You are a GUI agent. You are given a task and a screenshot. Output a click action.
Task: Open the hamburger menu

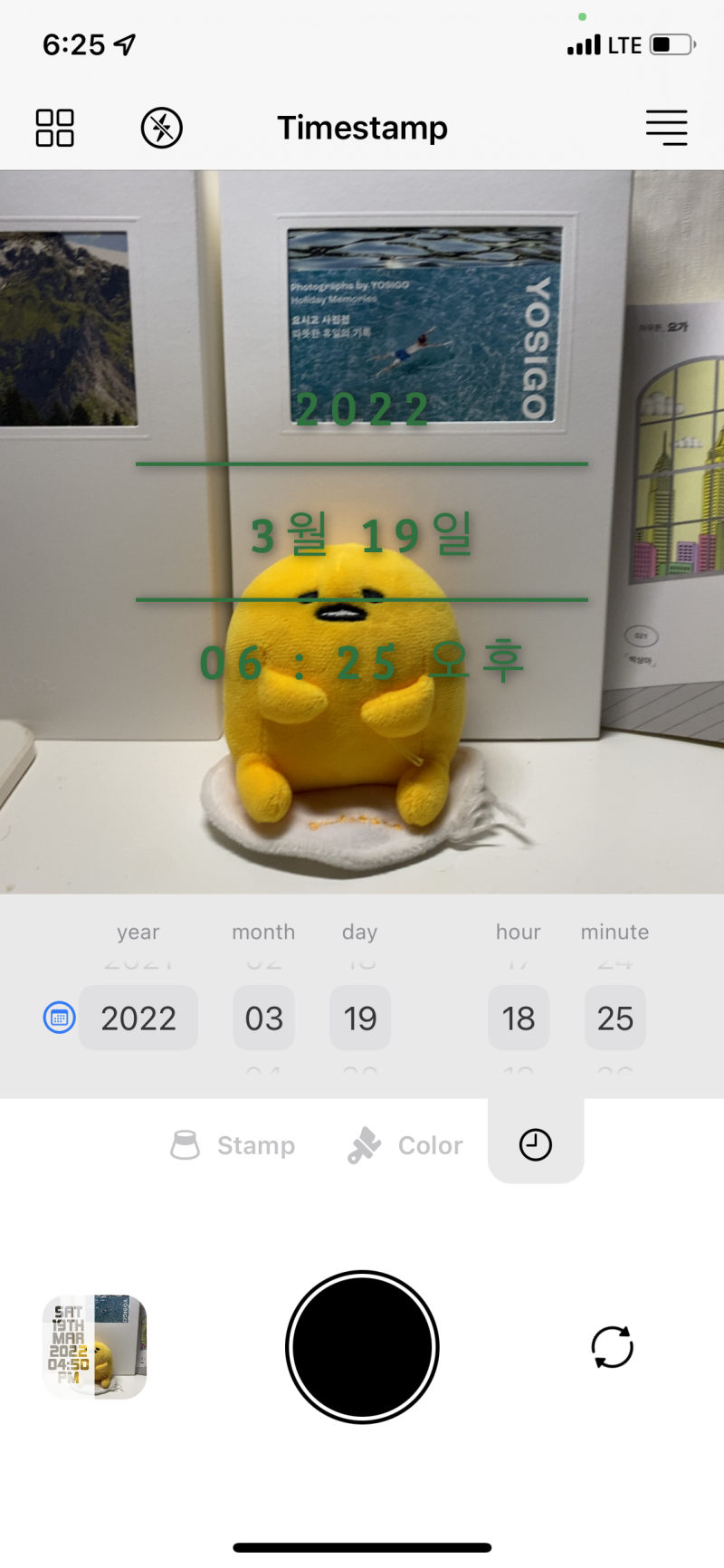[667, 127]
